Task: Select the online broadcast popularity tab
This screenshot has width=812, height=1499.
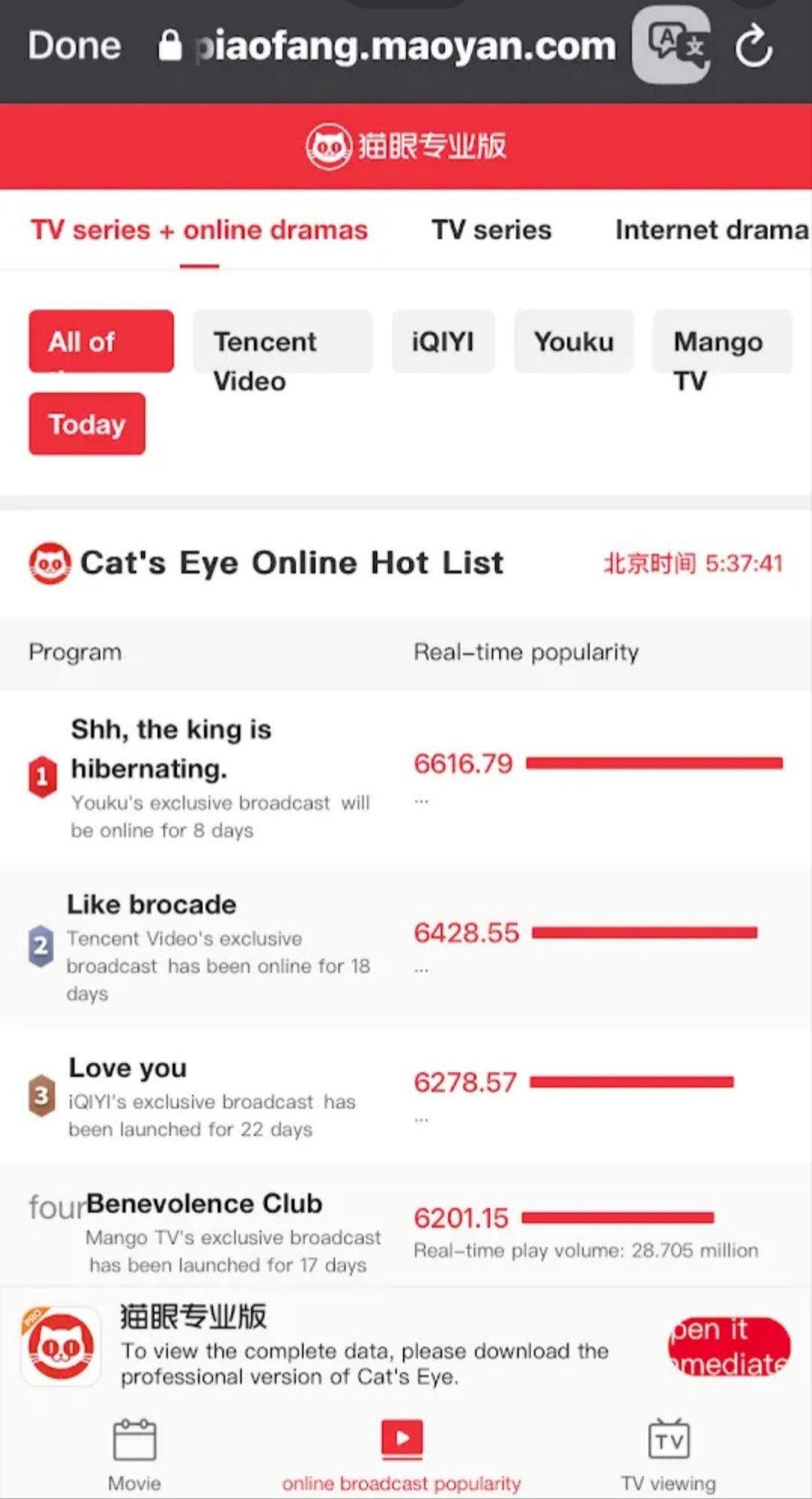Action: tap(401, 1455)
